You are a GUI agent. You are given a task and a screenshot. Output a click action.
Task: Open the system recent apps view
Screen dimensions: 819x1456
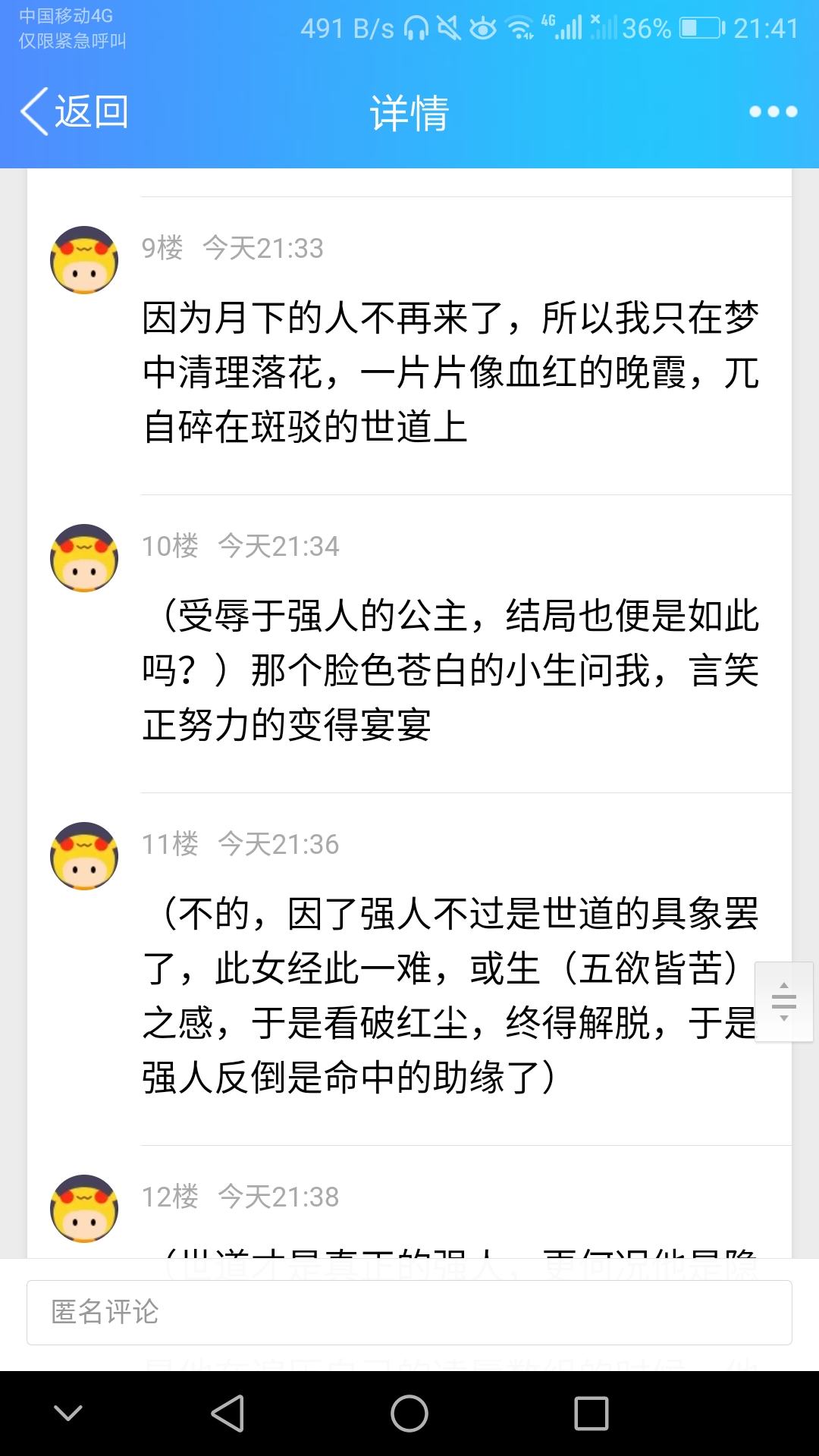(591, 1414)
